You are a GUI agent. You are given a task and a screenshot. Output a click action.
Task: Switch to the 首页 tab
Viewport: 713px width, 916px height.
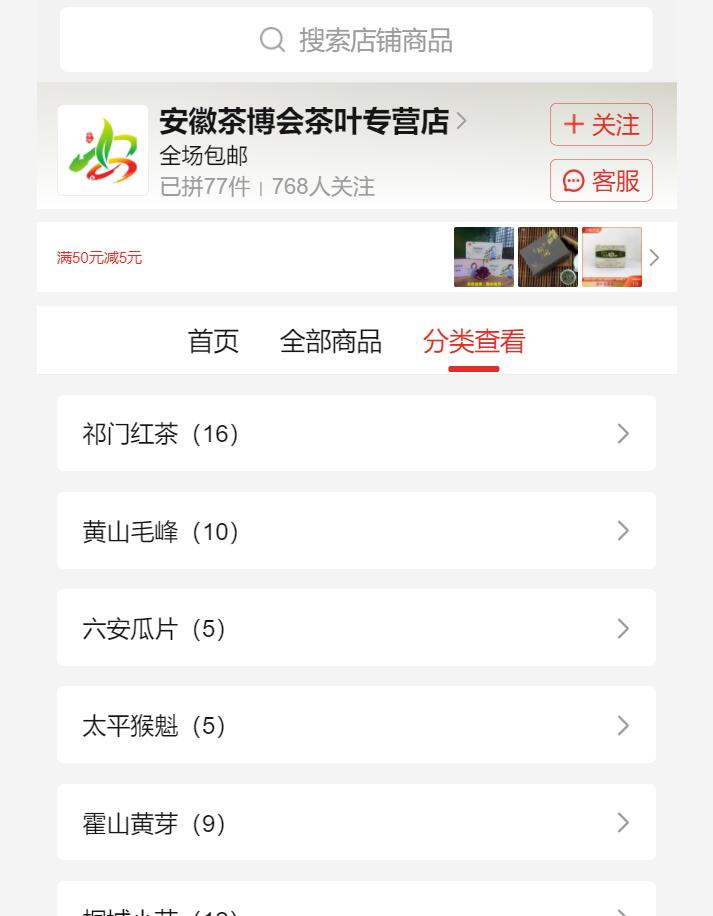click(x=213, y=342)
